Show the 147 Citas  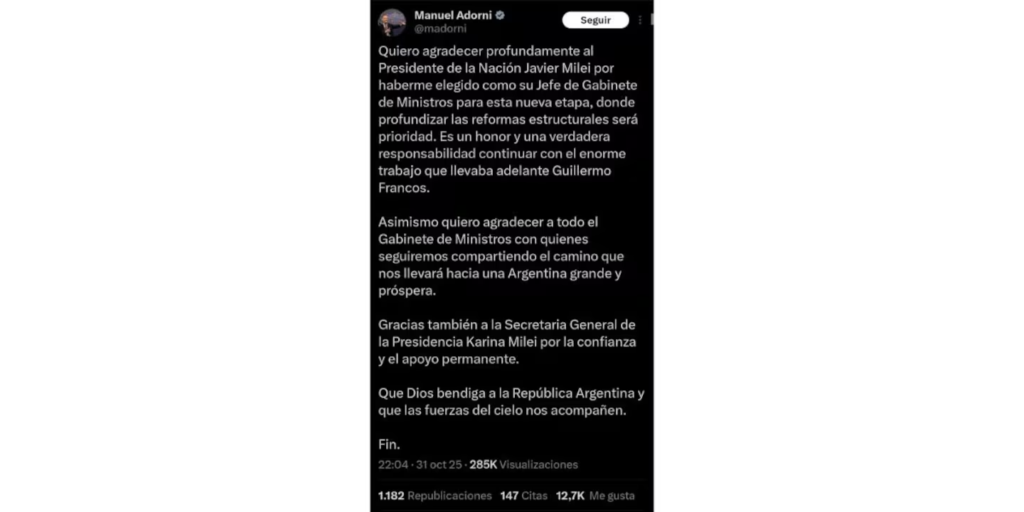525,496
